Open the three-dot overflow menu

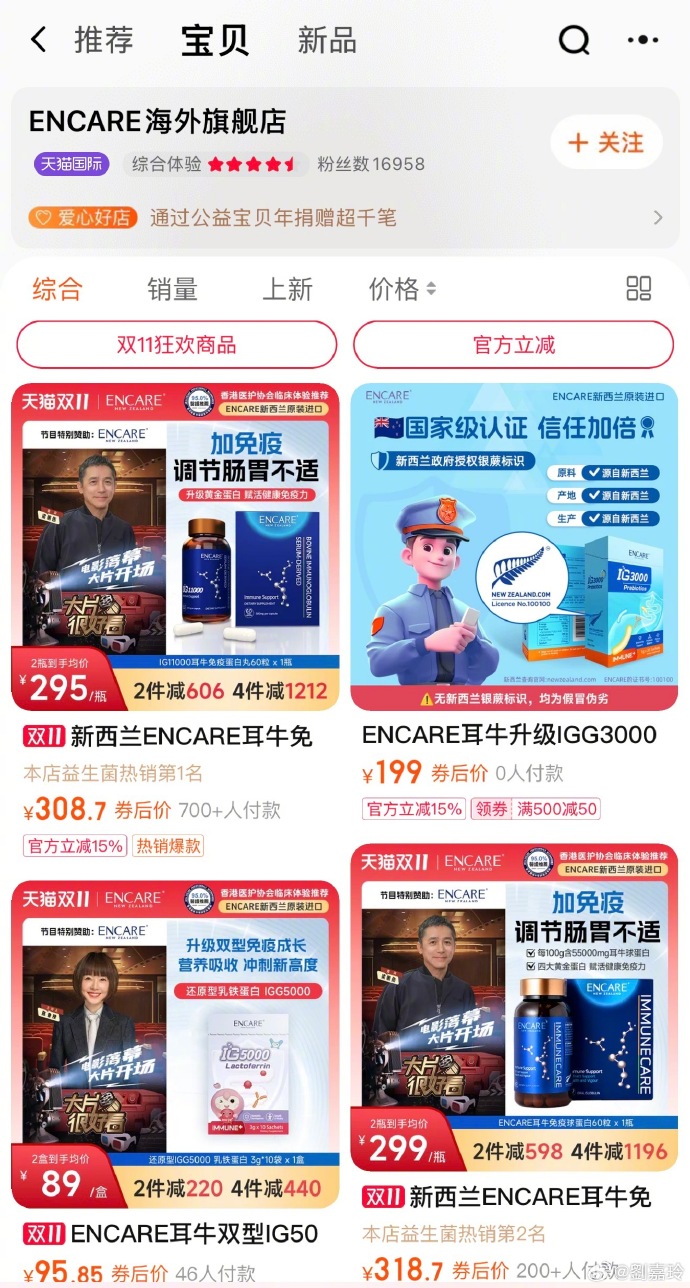pos(642,41)
